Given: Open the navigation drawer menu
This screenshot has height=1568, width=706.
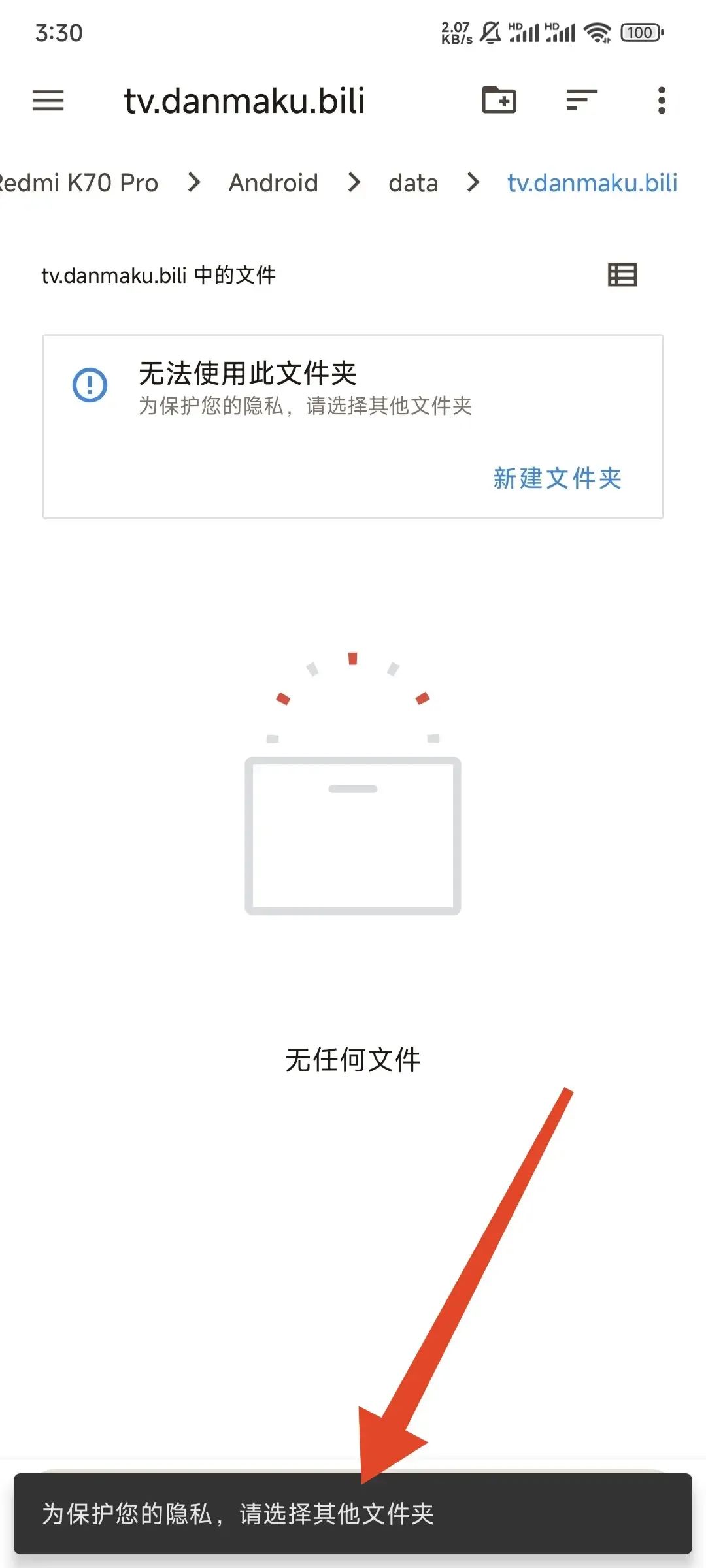Looking at the screenshot, I should coord(48,101).
